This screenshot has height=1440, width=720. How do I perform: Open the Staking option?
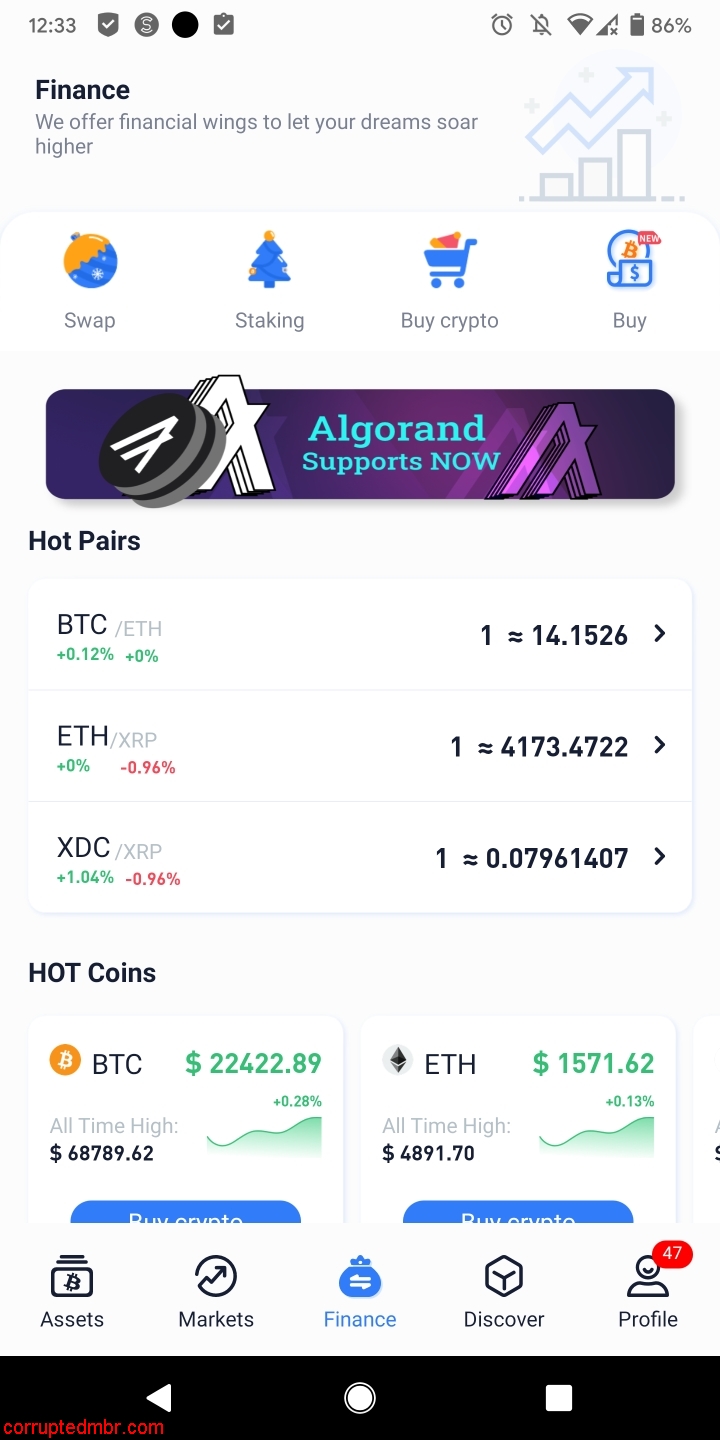tap(269, 280)
